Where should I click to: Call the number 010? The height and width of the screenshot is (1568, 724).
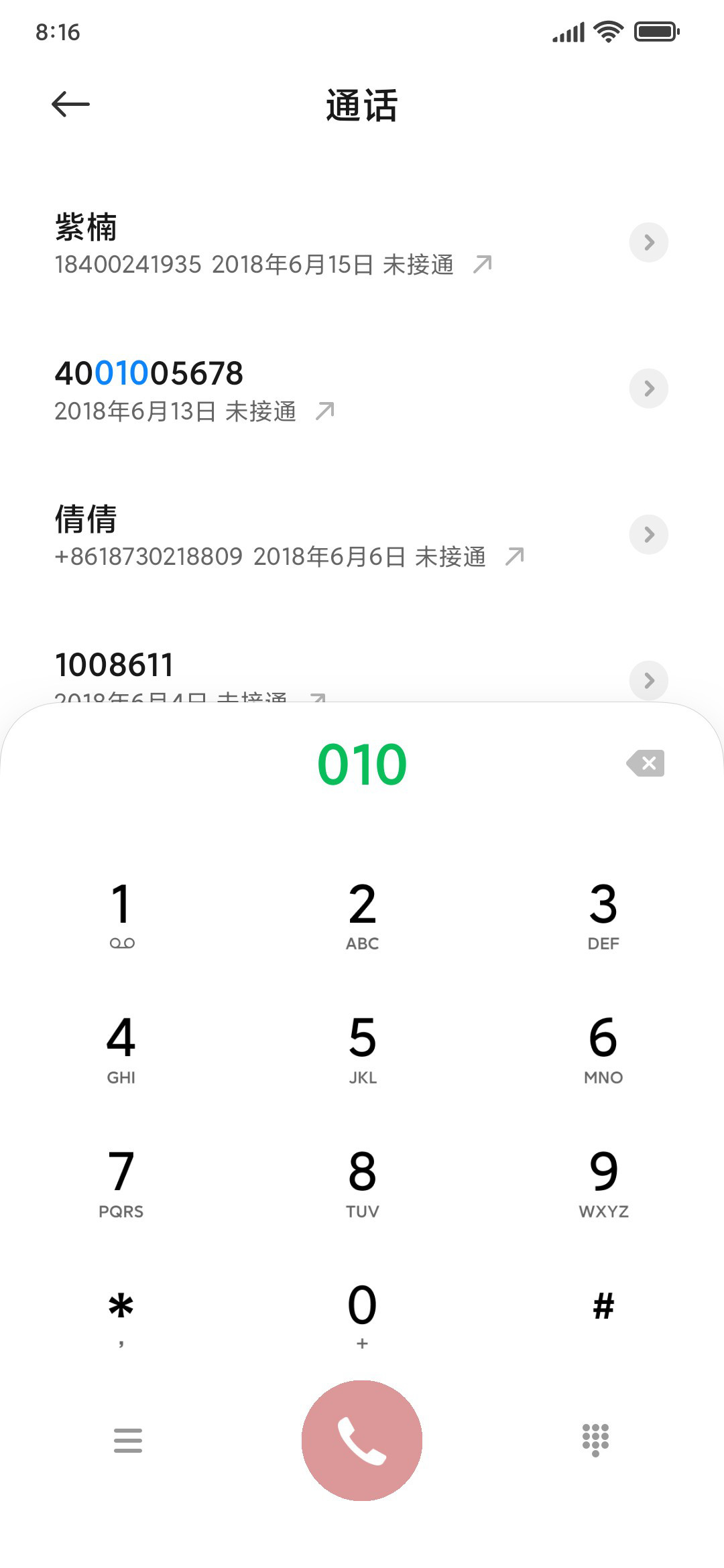pyautogui.click(x=362, y=1440)
